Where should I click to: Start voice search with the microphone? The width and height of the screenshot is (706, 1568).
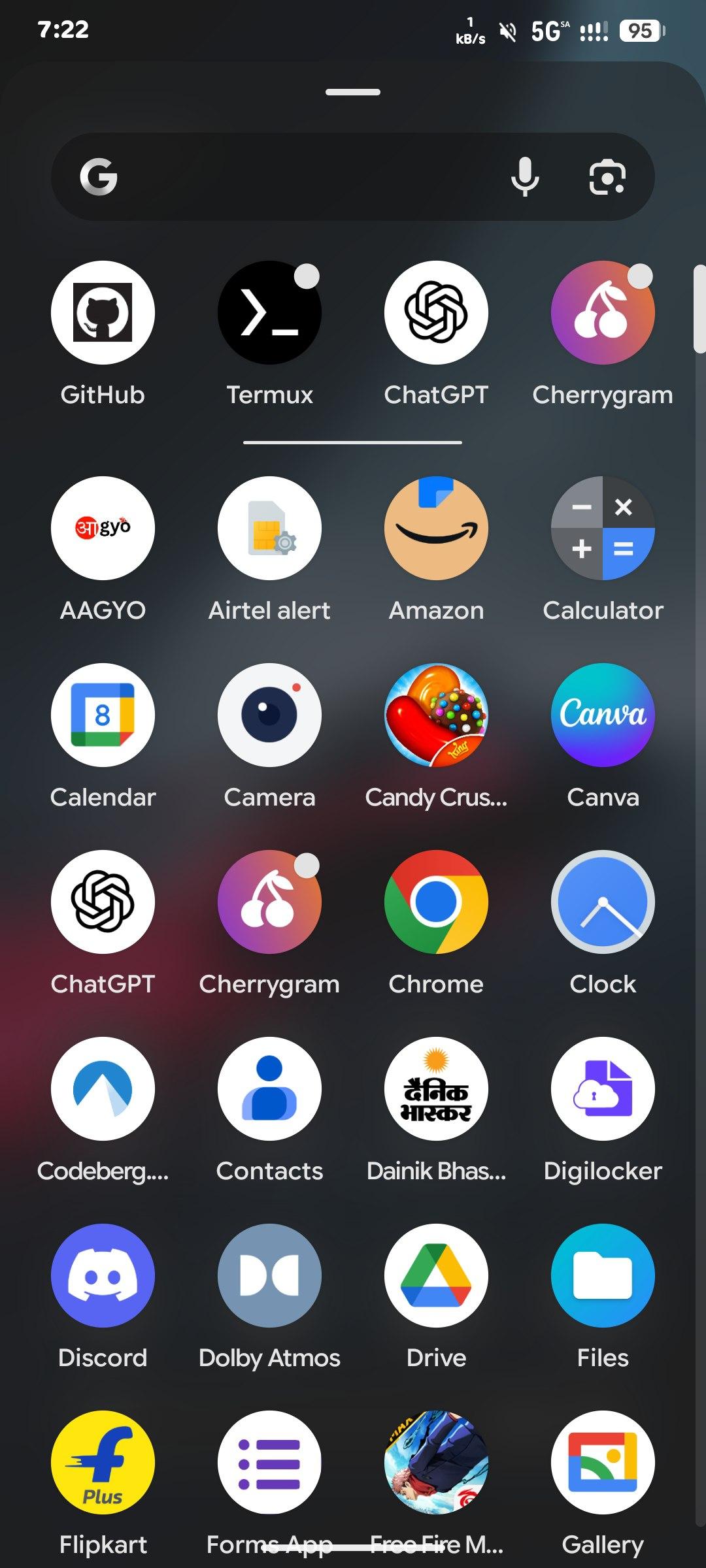(x=525, y=176)
